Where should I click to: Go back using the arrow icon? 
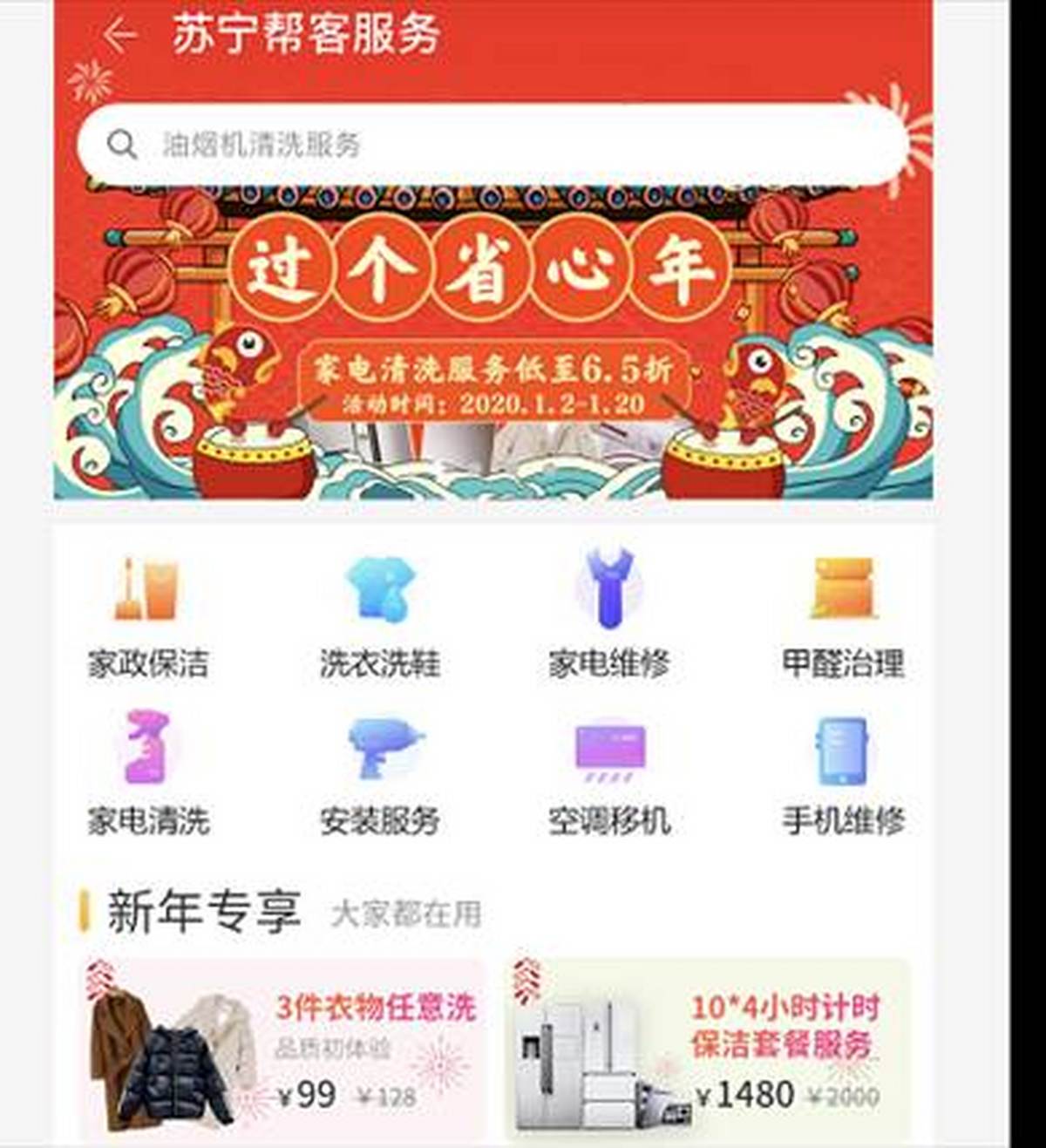[119, 36]
